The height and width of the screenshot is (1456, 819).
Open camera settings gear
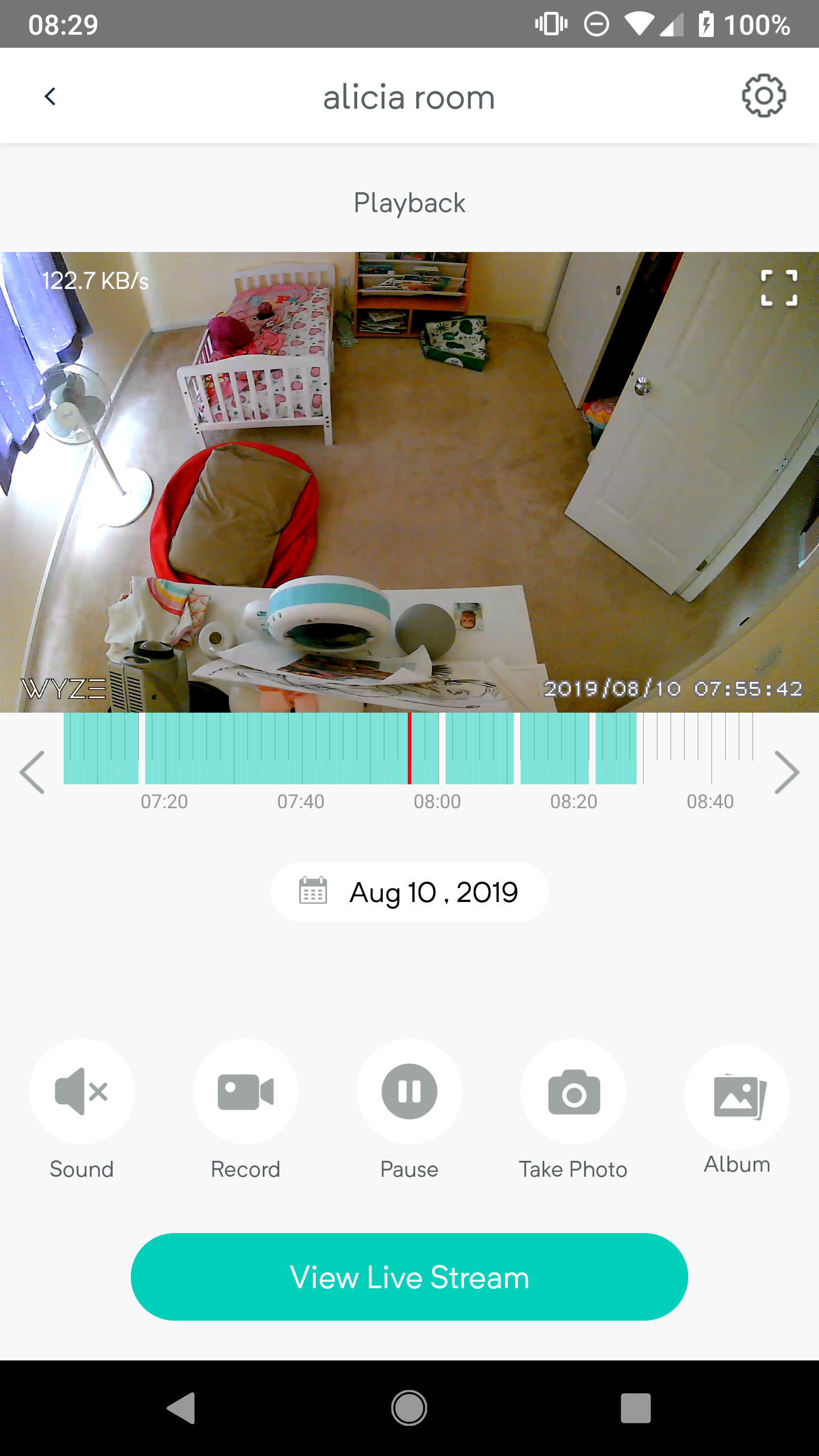[764, 96]
